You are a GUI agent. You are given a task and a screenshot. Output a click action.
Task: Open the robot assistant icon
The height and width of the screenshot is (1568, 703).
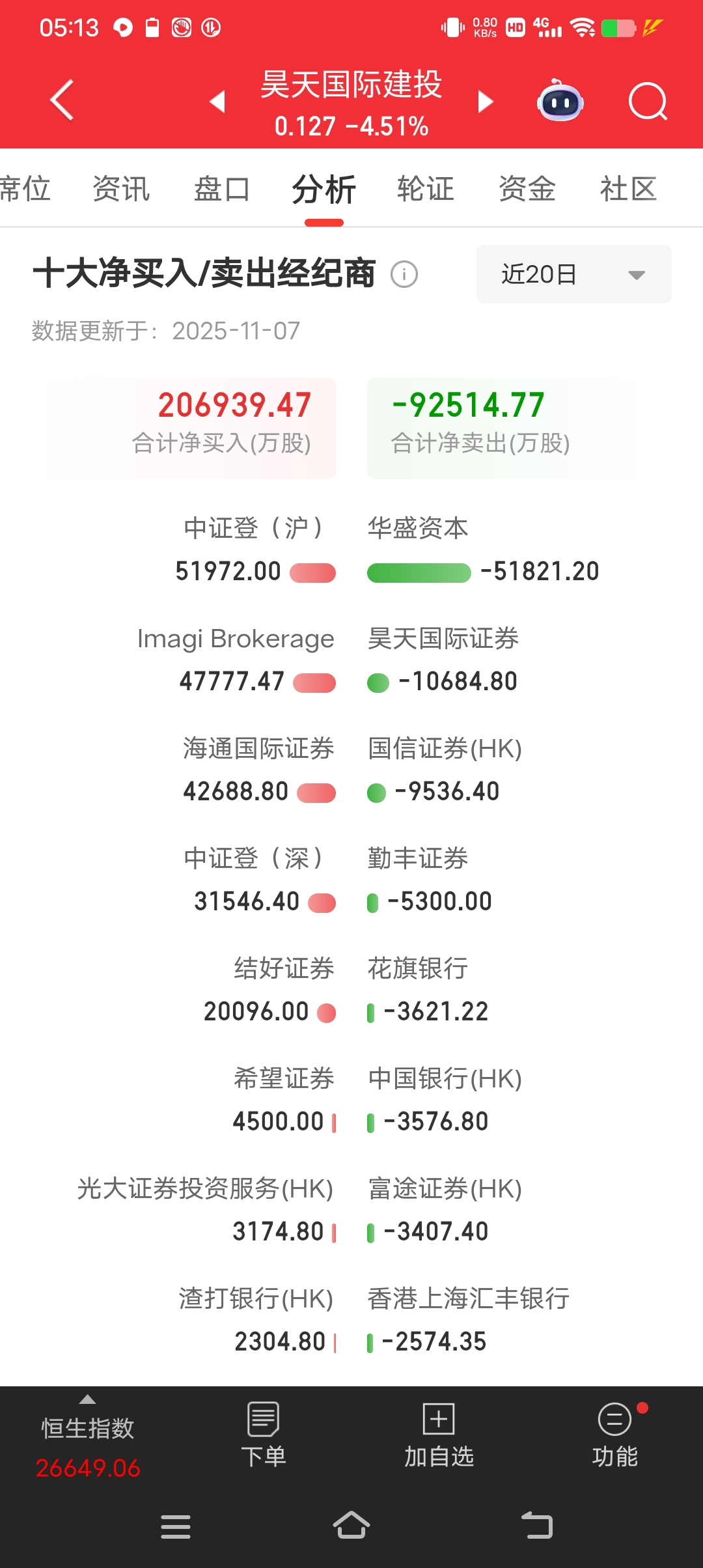click(x=560, y=100)
